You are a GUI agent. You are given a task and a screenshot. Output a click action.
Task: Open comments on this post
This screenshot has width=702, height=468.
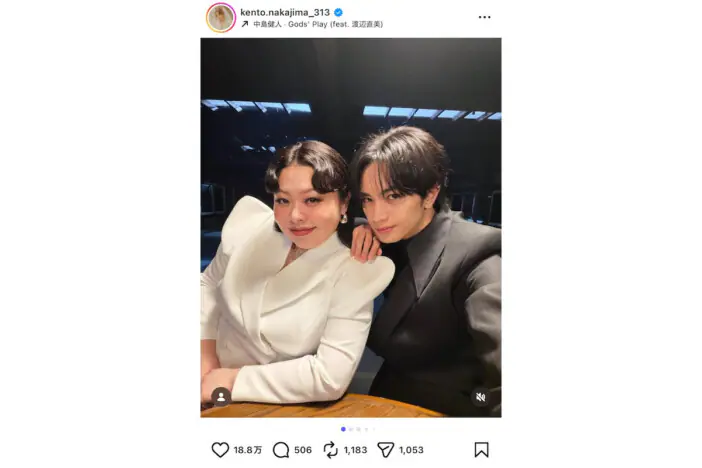coord(281,450)
